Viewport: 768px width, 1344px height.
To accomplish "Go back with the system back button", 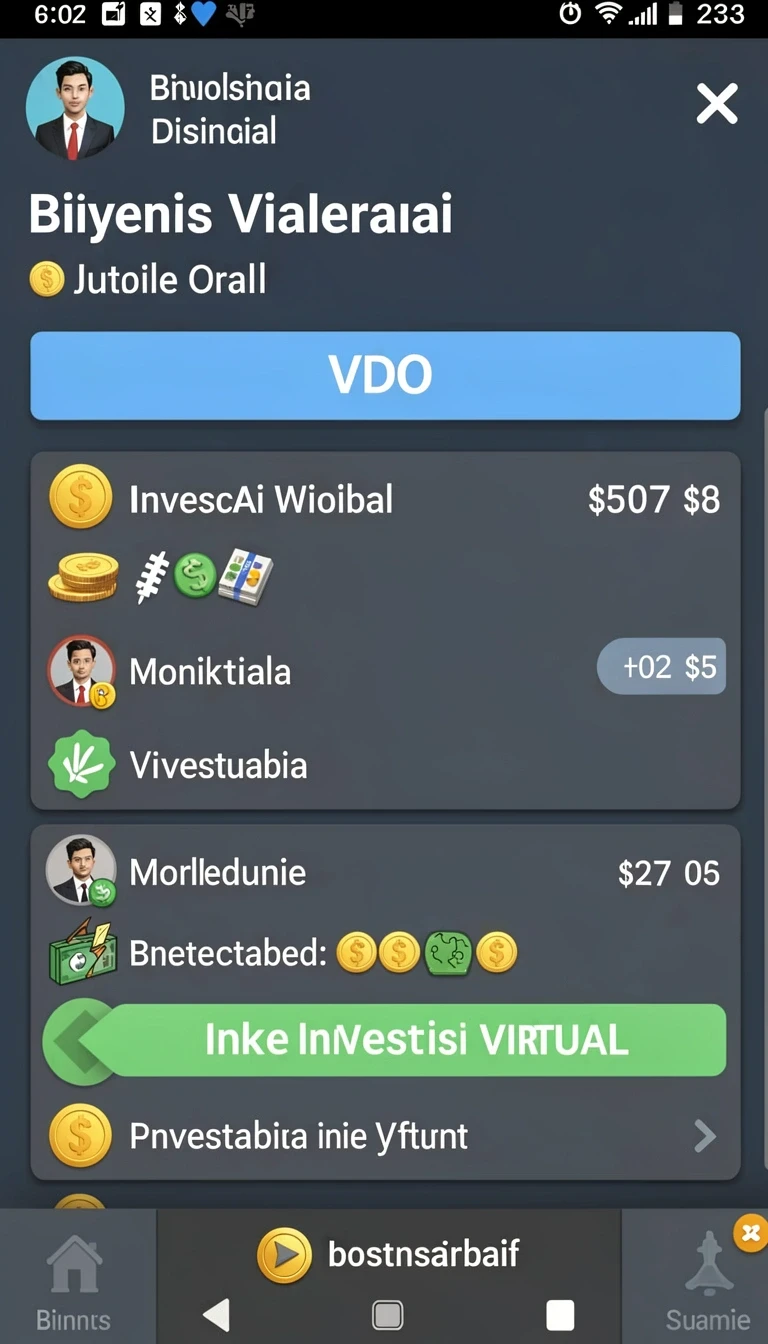I will [x=216, y=1315].
